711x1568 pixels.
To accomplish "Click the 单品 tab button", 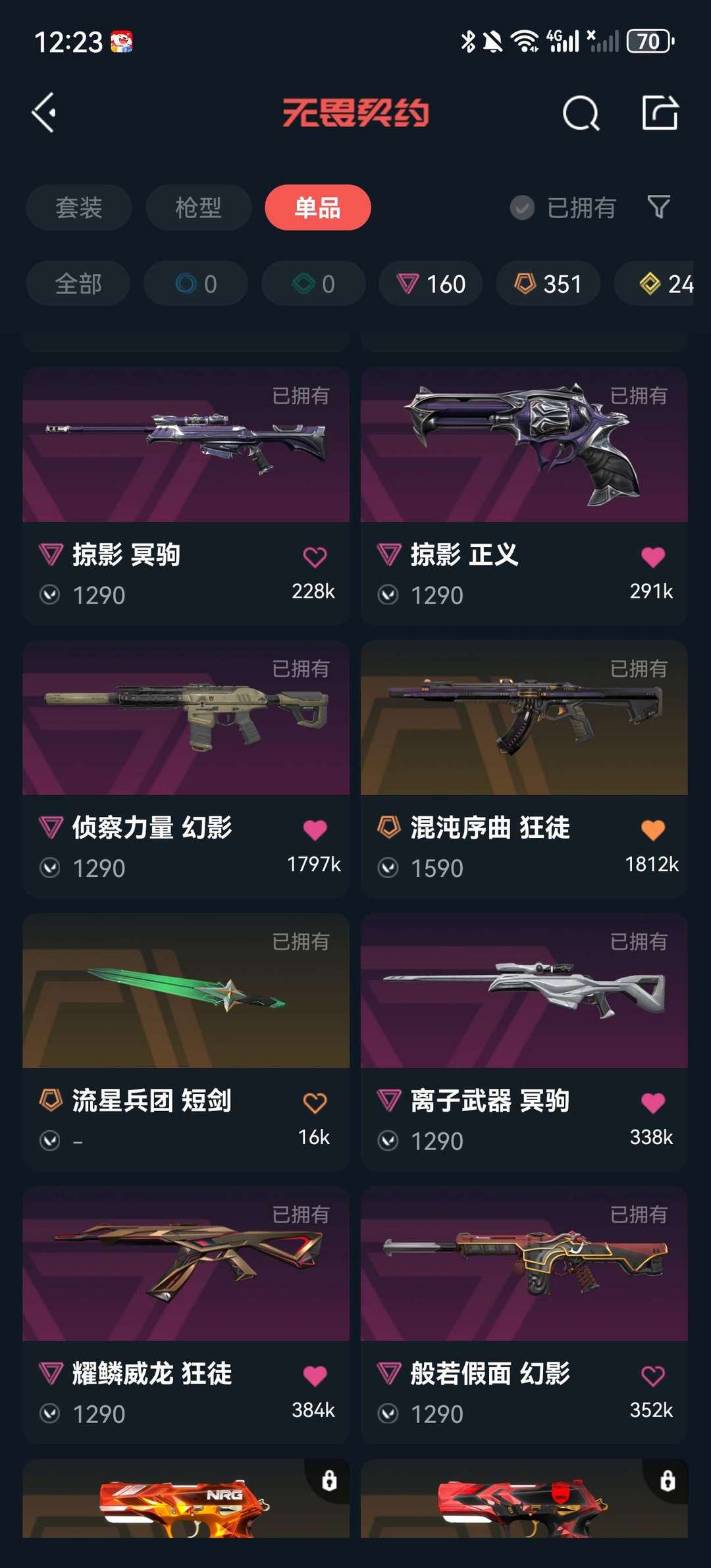I will click(x=317, y=207).
